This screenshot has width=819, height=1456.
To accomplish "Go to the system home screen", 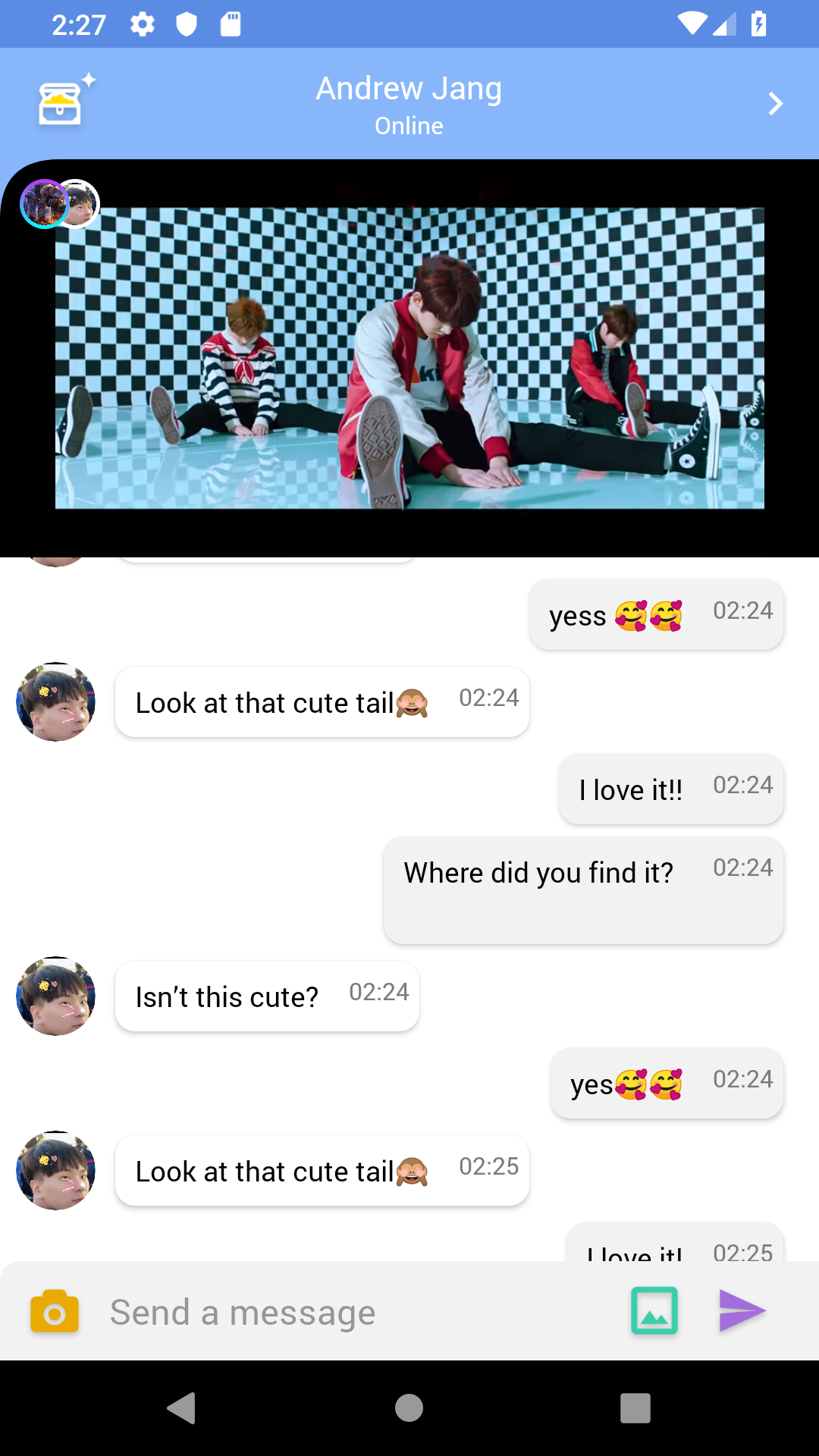I will point(409,1408).
